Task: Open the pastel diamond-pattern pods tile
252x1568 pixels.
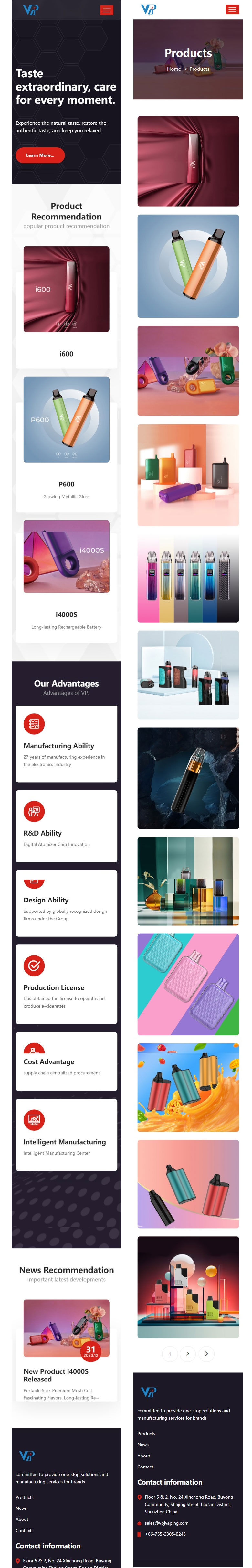Action: pyautogui.click(x=188, y=984)
